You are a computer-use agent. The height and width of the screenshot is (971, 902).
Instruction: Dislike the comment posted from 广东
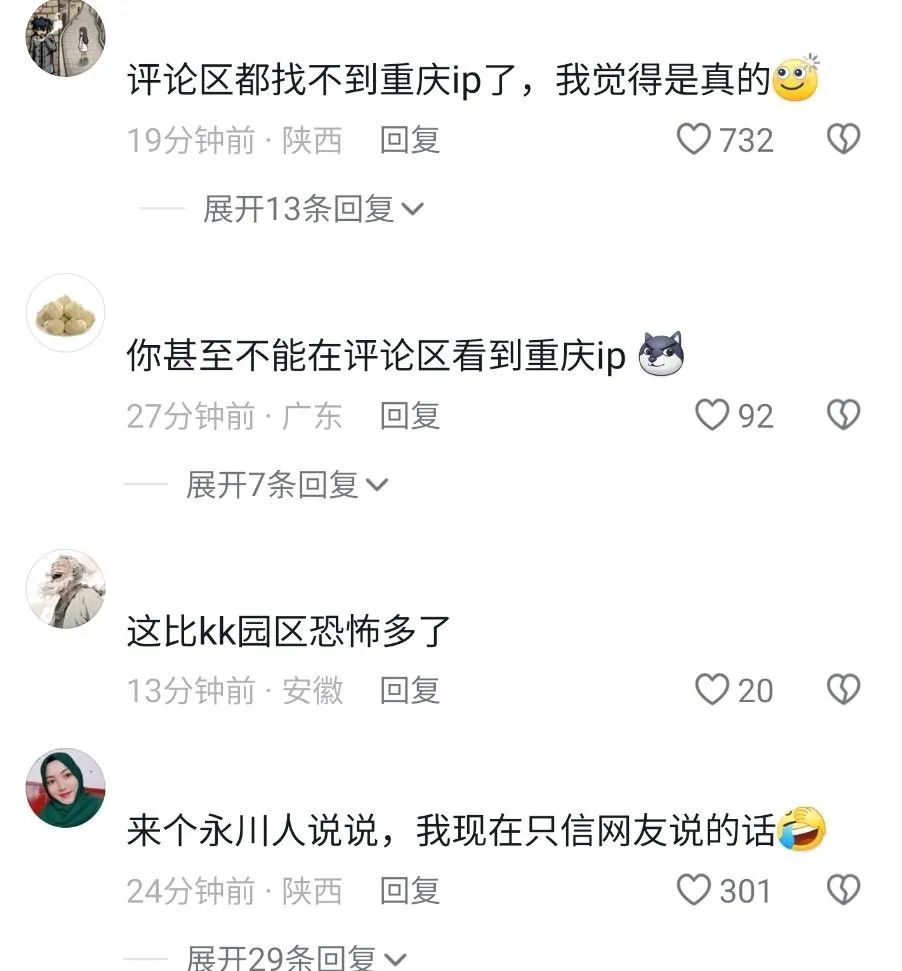[845, 414]
